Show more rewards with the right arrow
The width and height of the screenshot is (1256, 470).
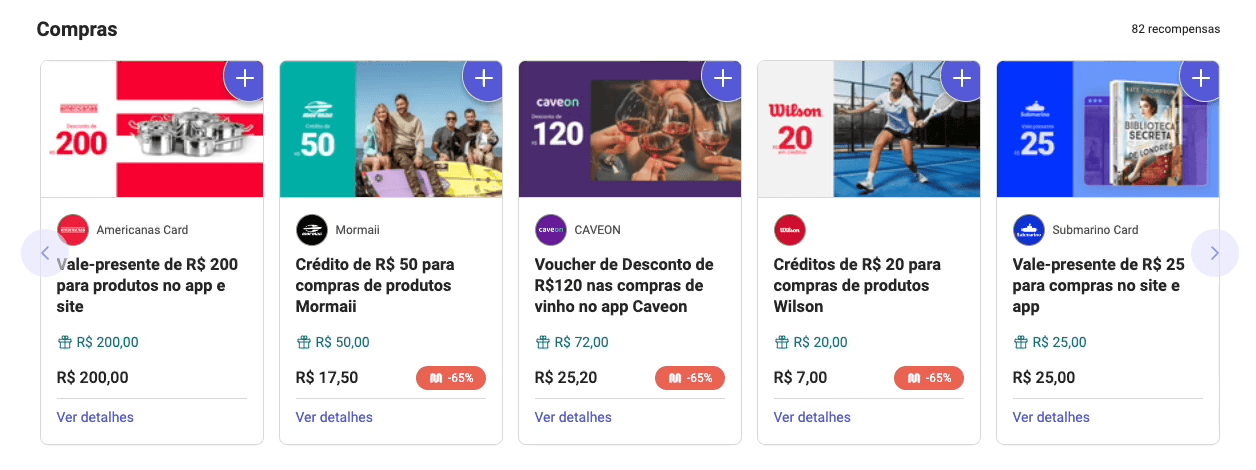[x=1214, y=253]
